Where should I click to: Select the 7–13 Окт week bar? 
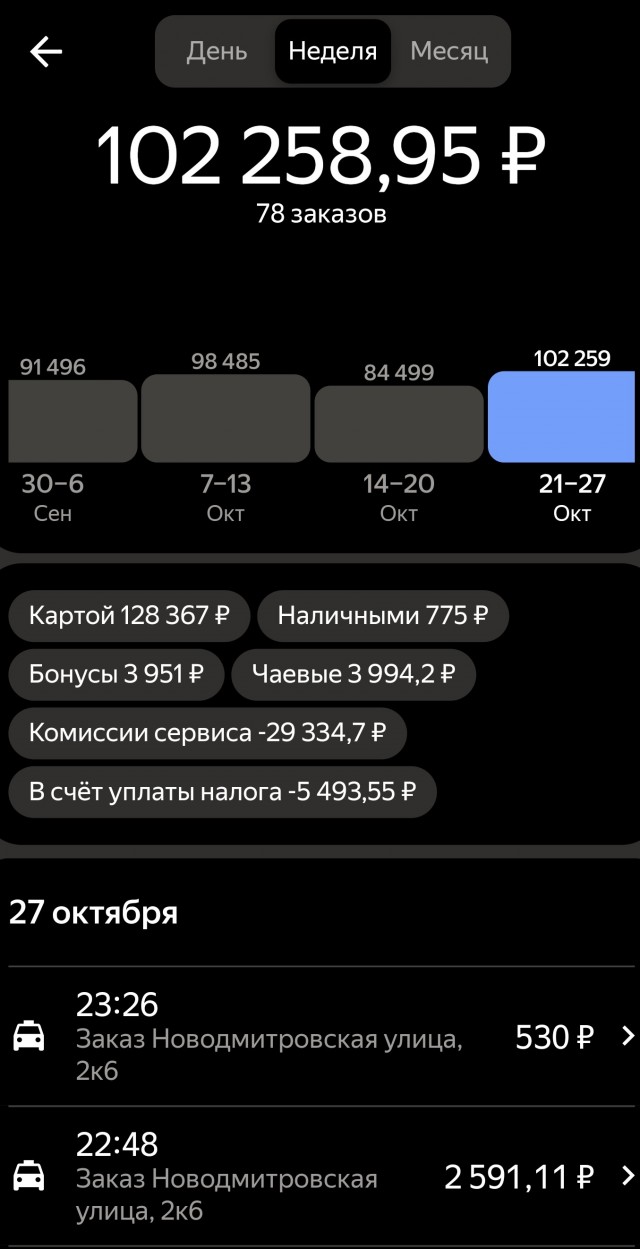pyautogui.click(x=225, y=418)
